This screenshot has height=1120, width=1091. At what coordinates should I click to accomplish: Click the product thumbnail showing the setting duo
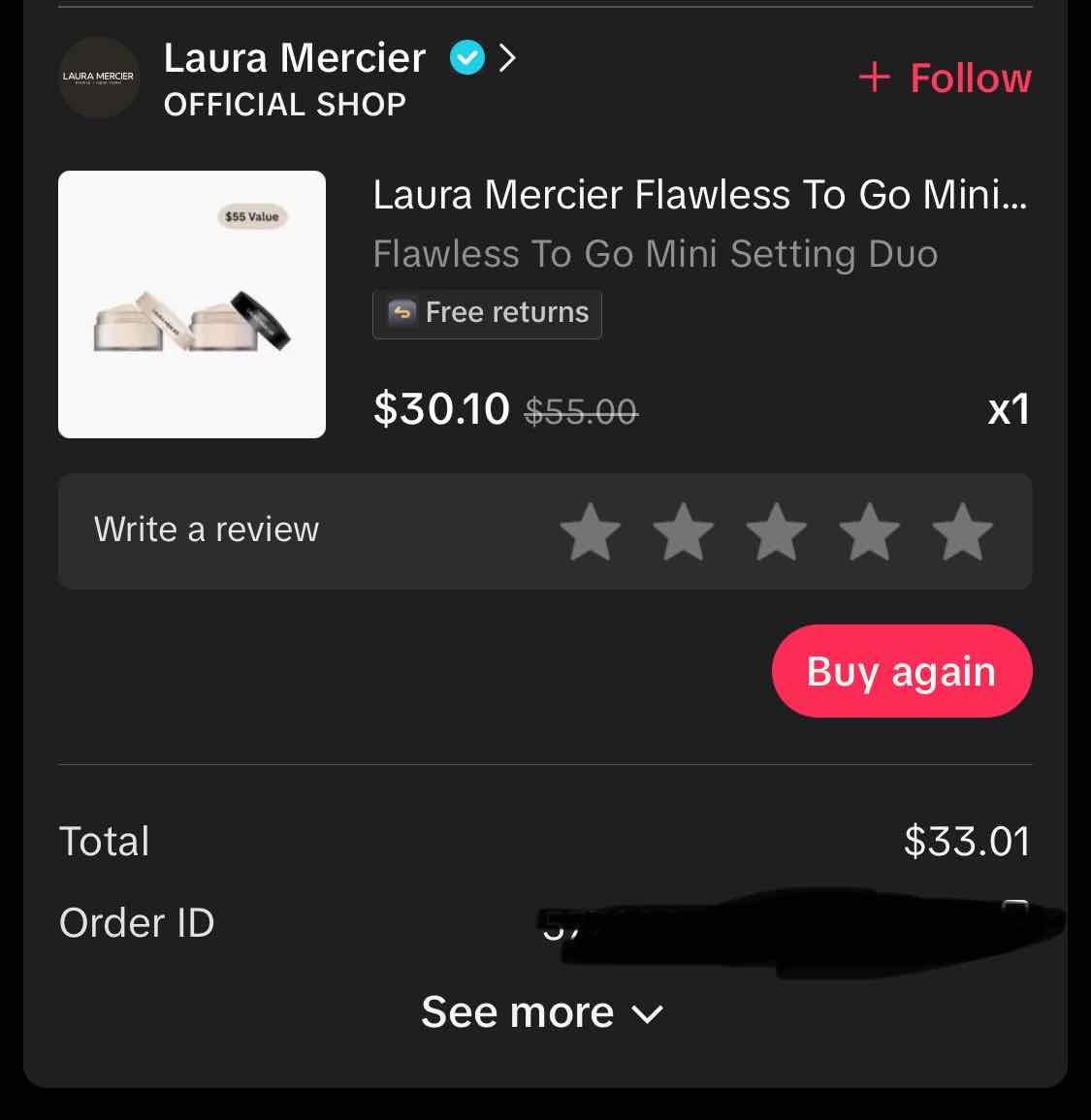[192, 303]
